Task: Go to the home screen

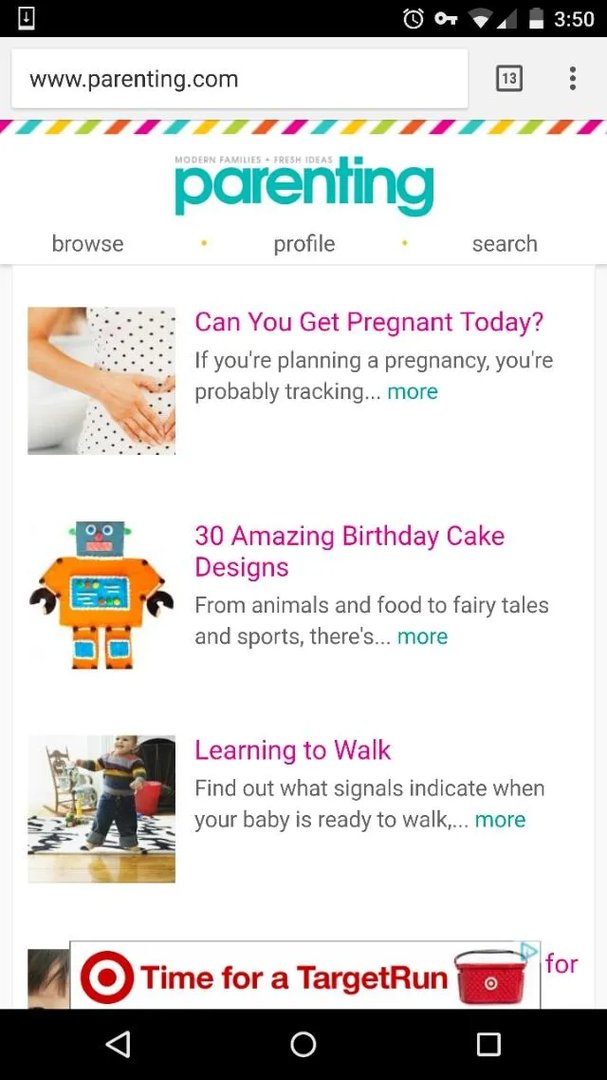Action: click(303, 1044)
